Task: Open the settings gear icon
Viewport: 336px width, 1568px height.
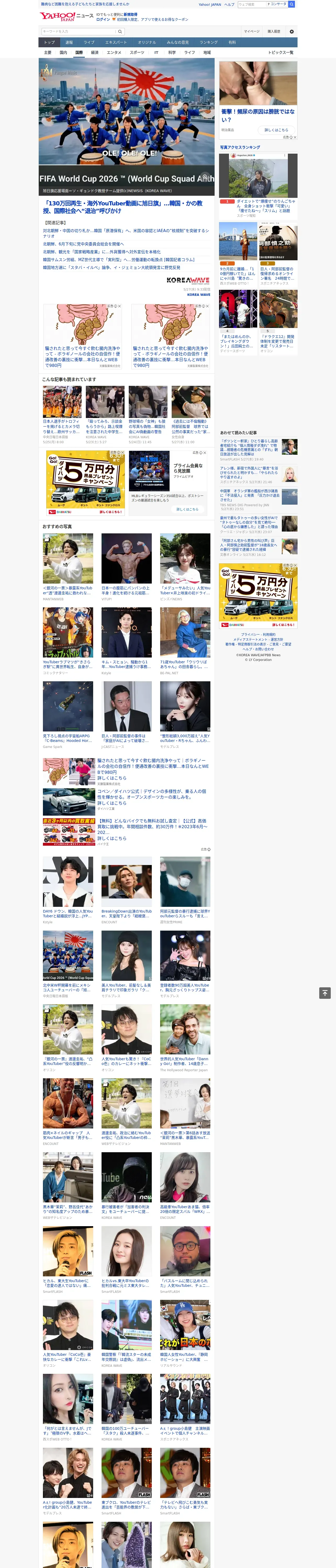Action: [292, 31]
